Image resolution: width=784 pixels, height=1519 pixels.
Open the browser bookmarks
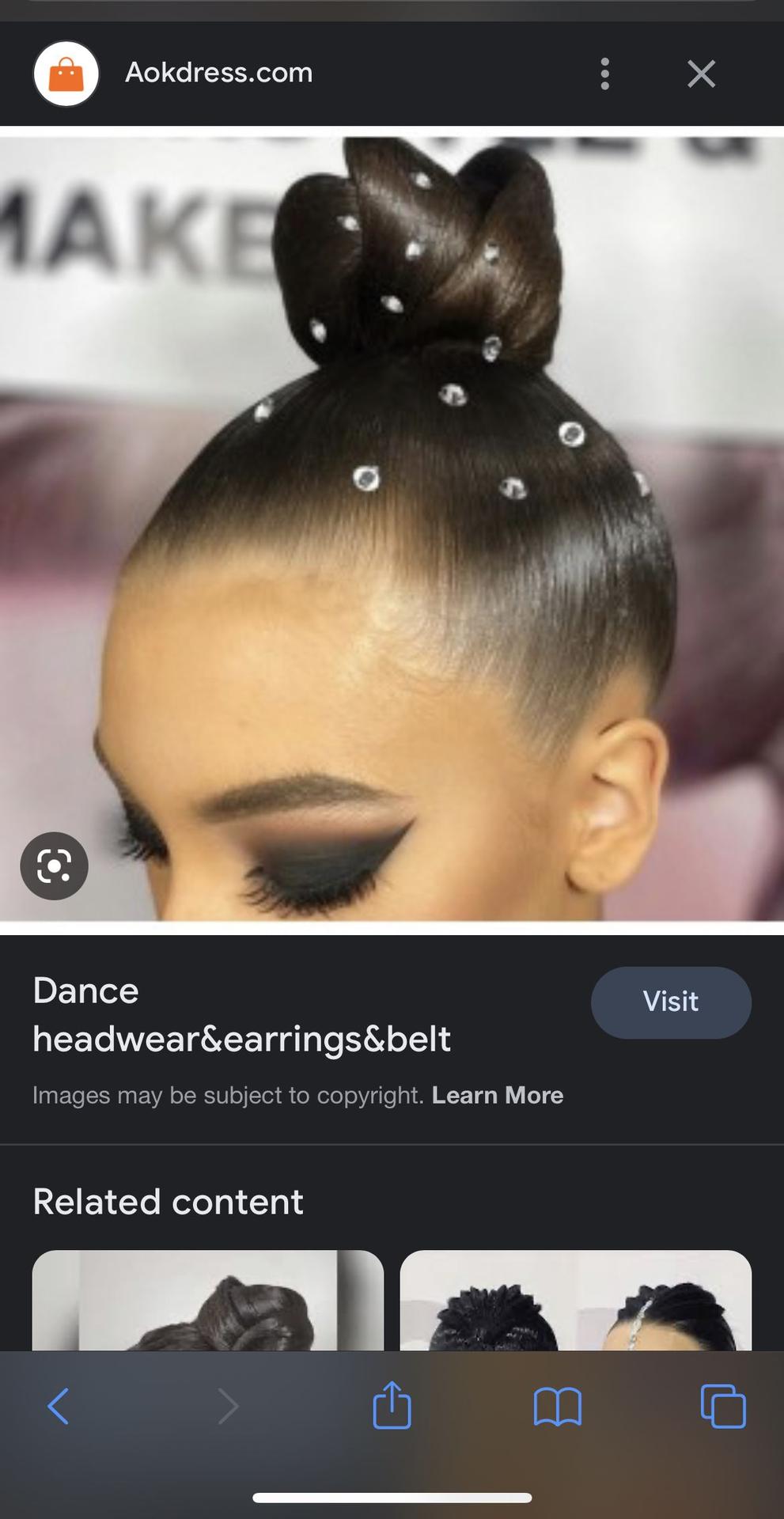point(558,1407)
